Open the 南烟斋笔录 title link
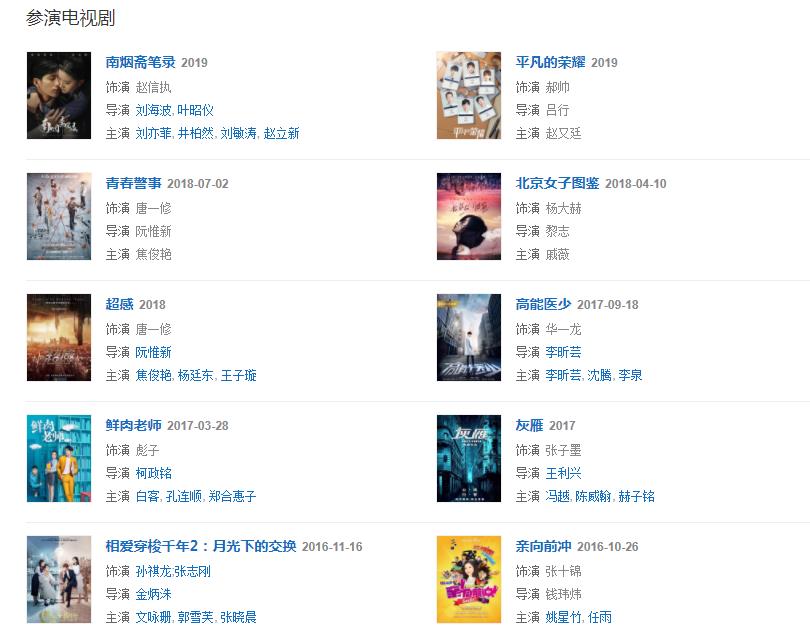The image size is (810, 639). tap(140, 62)
